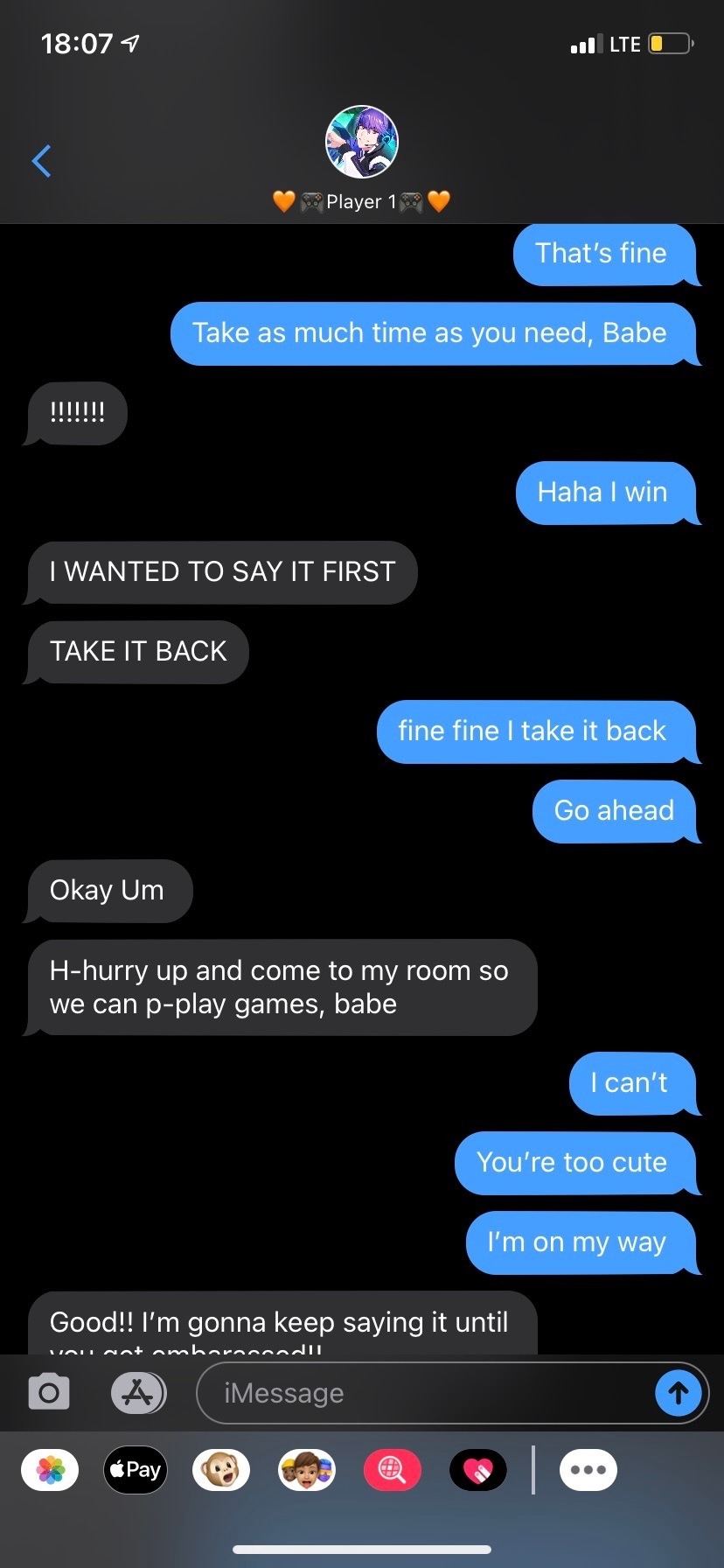Send the message with the arrow button
The height and width of the screenshot is (1568, 724).
(x=678, y=1393)
